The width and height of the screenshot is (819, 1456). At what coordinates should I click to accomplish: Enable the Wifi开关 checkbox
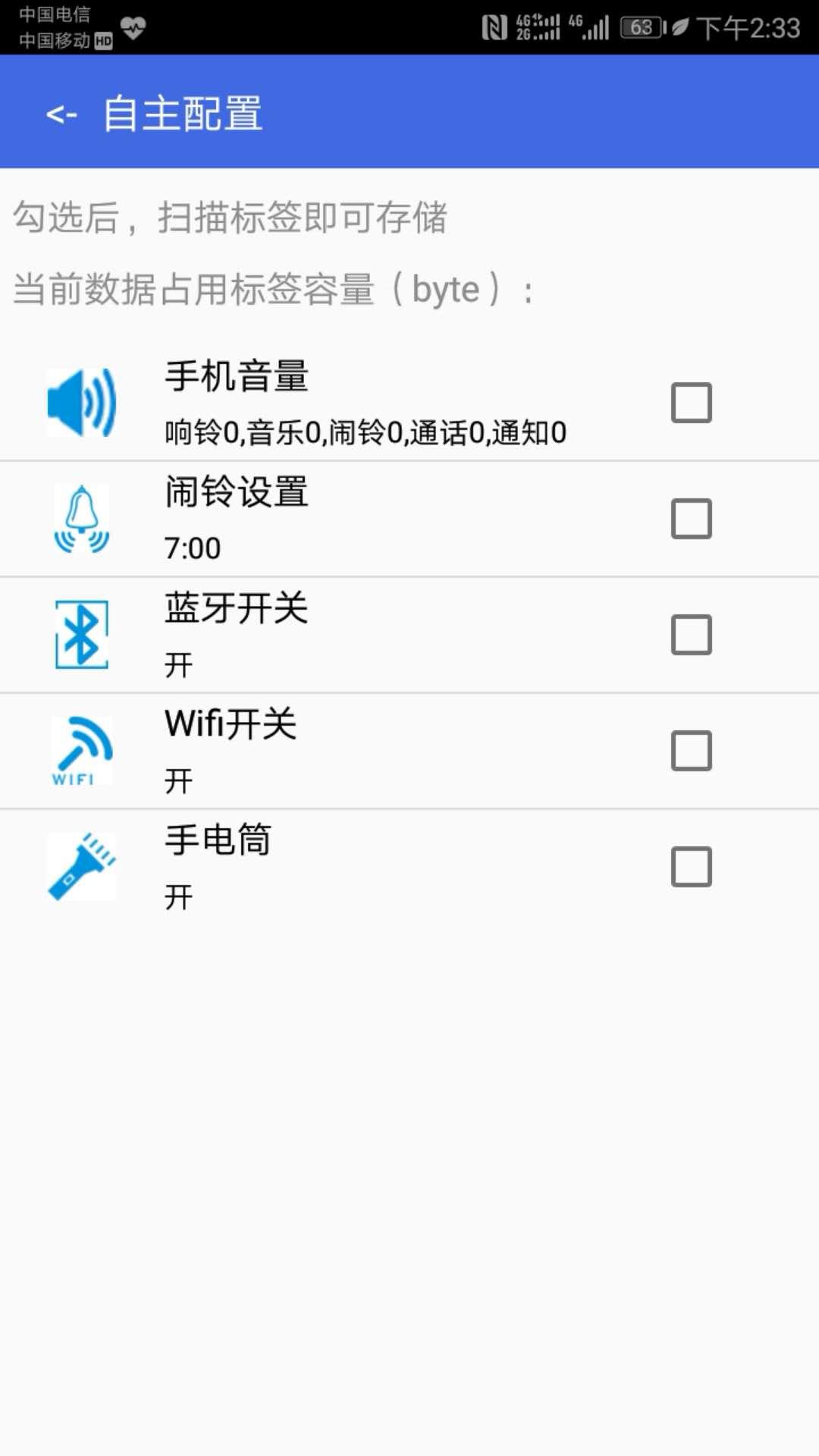click(691, 751)
